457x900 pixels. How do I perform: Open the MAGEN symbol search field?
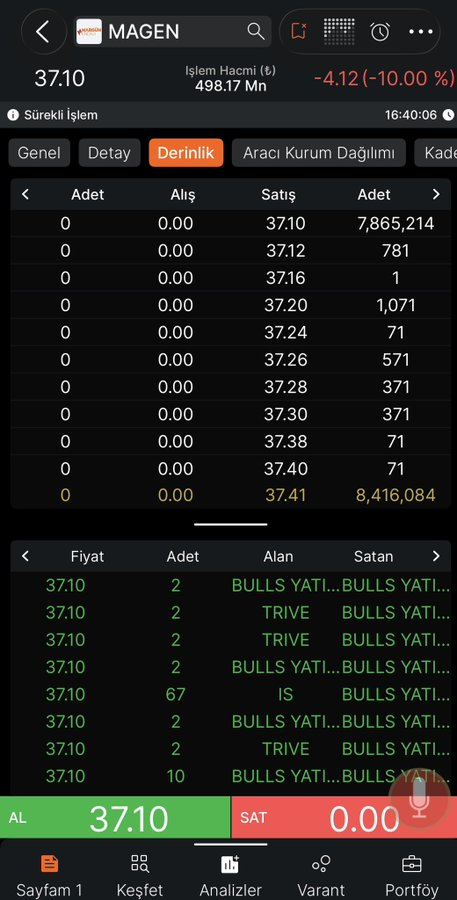click(x=172, y=32)
